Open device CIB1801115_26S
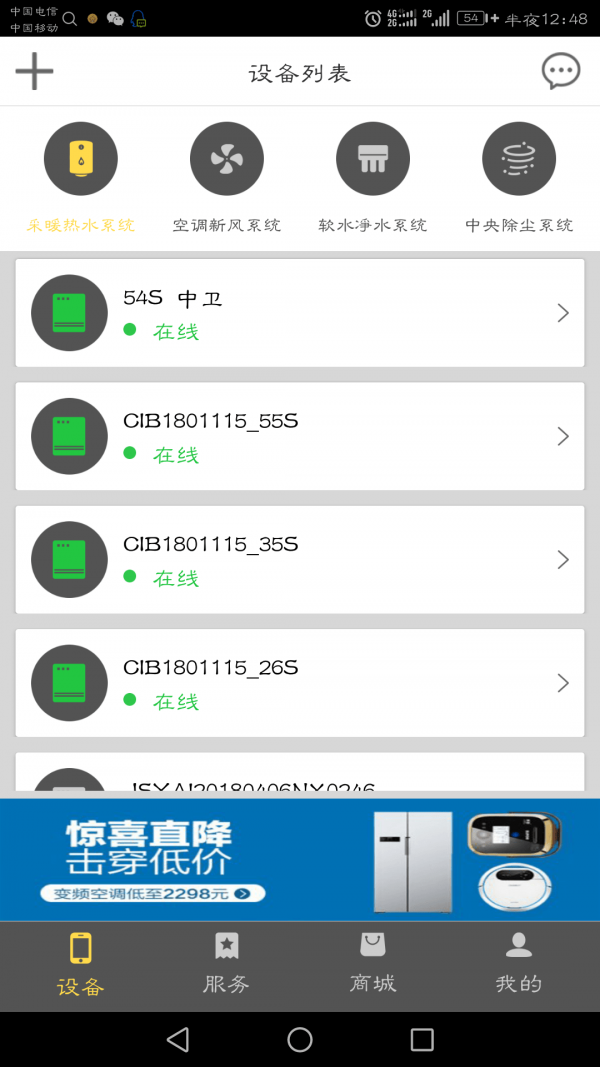Image resolution: width=600 pixels, height=1067 pixels. (x=300, y=683)
